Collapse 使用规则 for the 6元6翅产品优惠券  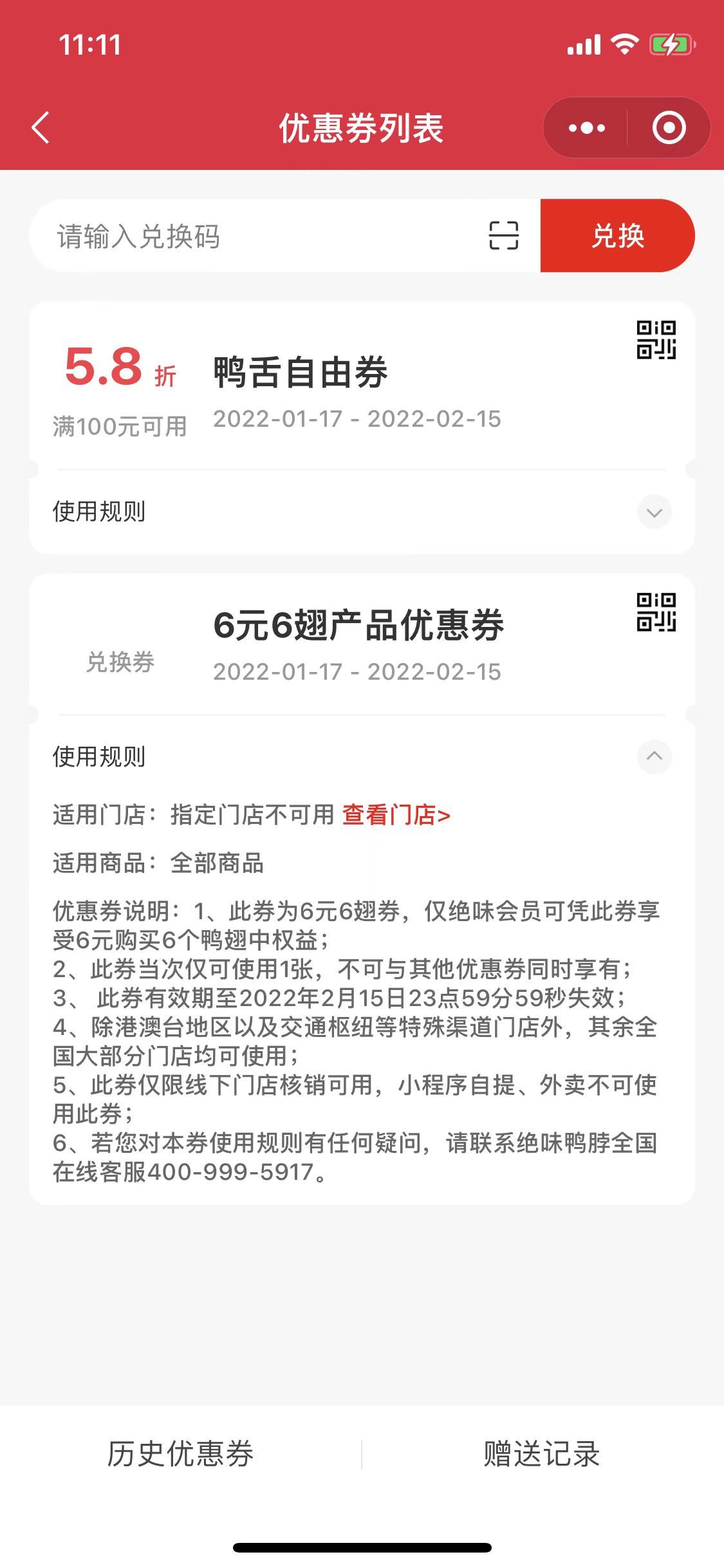654,756
